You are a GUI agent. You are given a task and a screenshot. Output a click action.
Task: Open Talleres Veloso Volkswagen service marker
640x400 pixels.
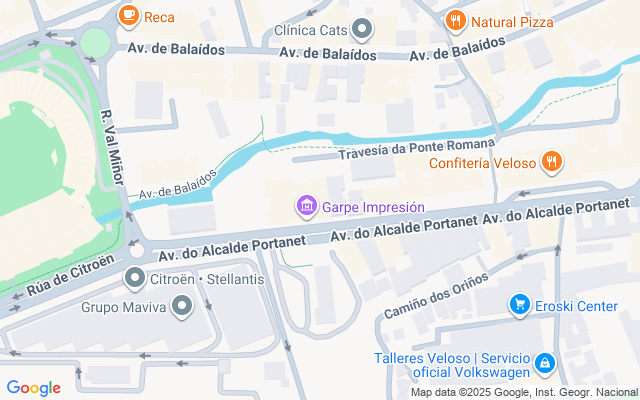[x=545, y=365]
